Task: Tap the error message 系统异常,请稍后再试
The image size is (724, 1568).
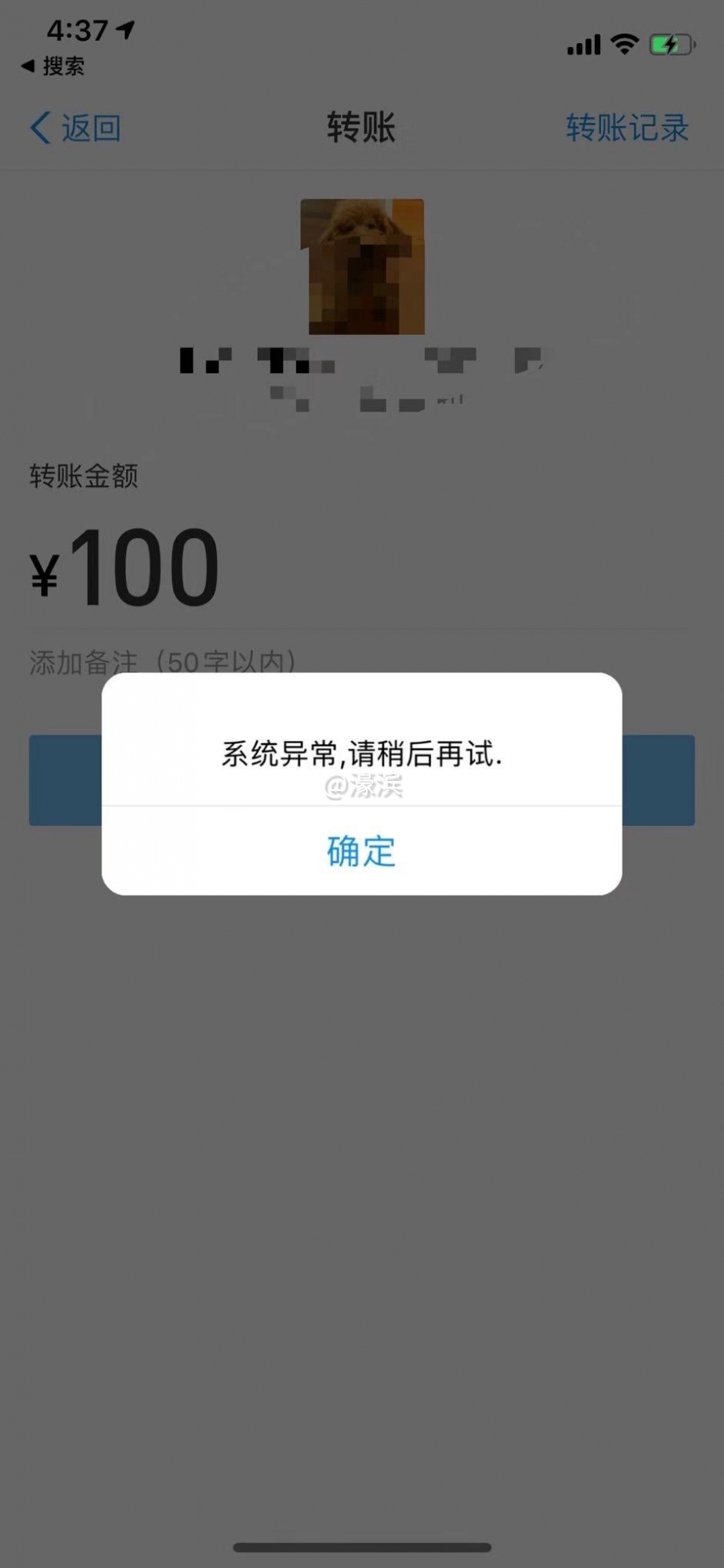Action: click(361, 756)
